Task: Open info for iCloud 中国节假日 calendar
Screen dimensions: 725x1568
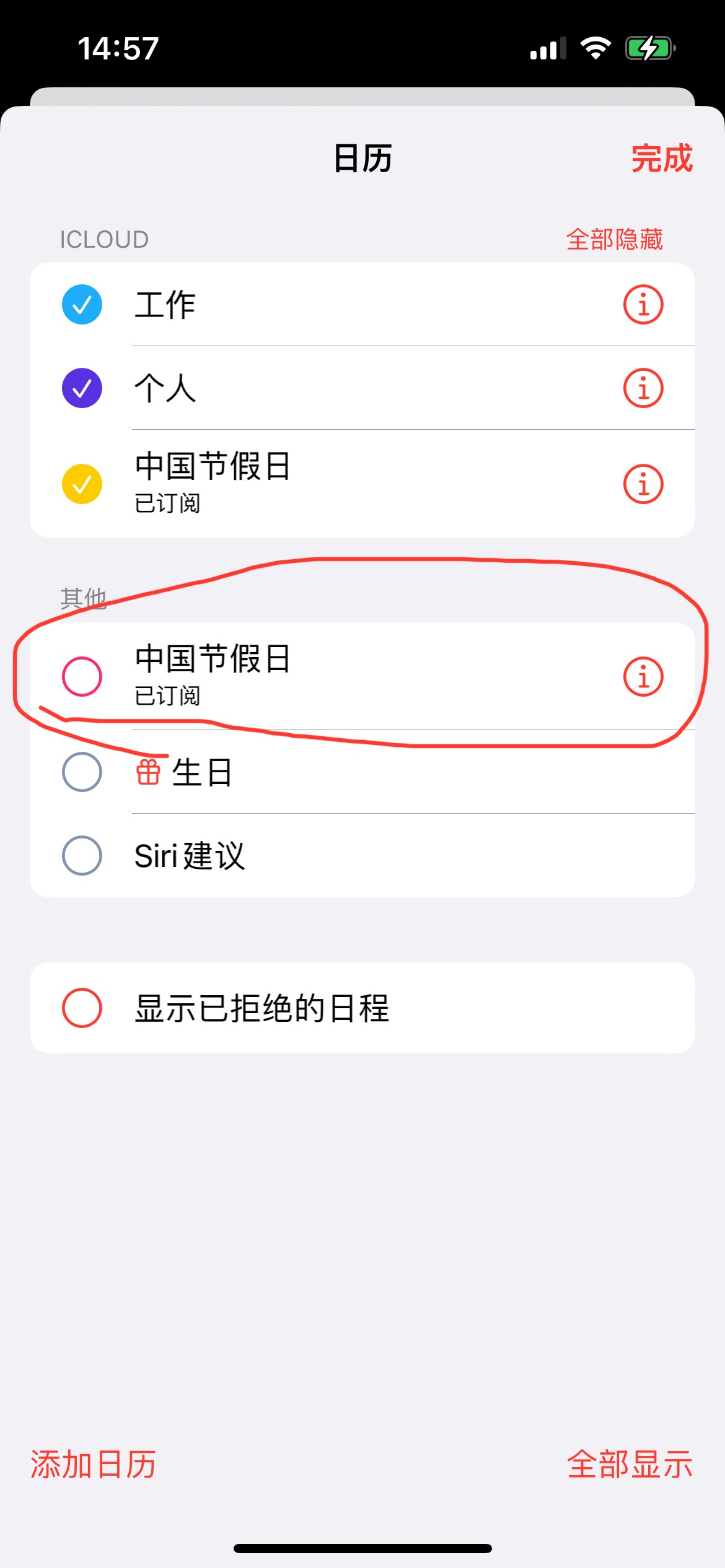Action: (643, 484)
